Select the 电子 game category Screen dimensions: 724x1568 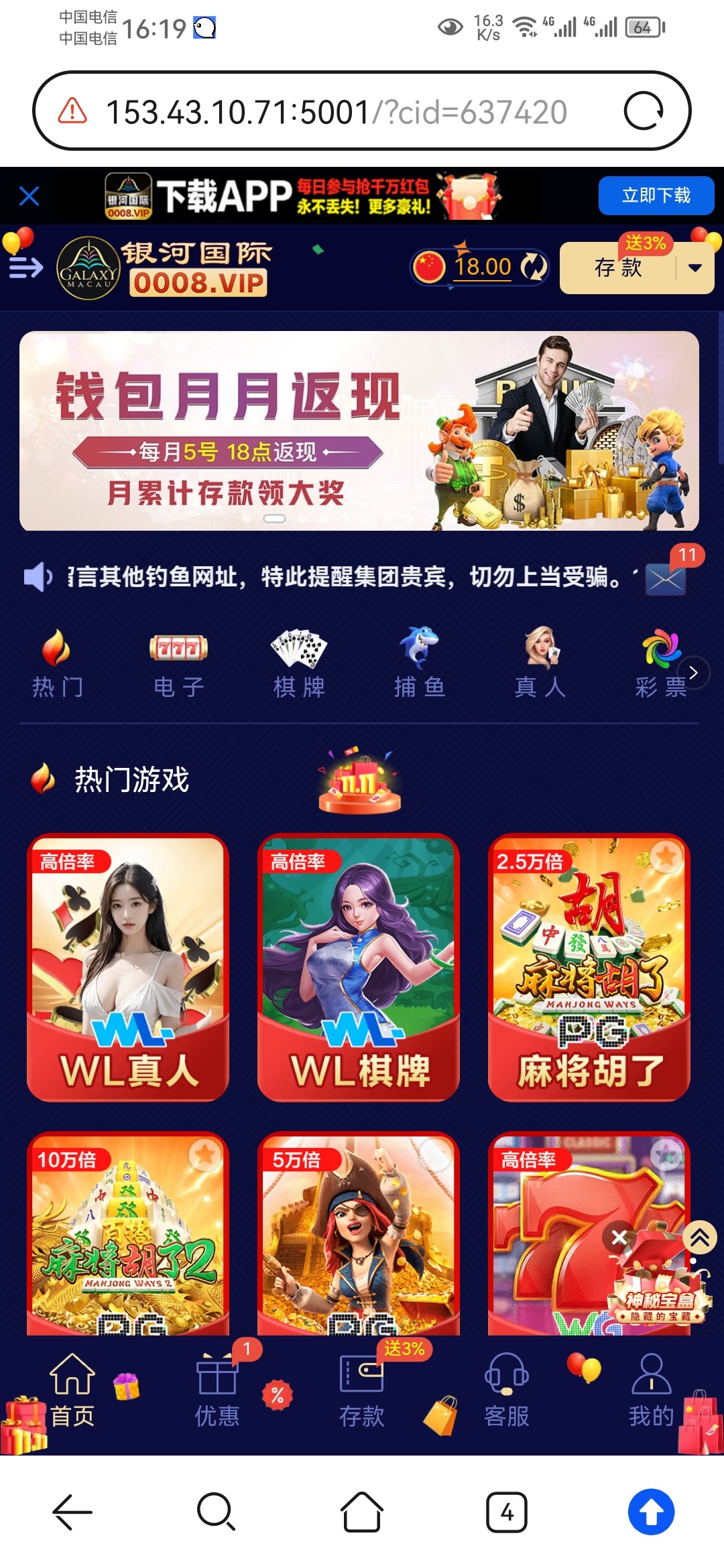point(178,663)
